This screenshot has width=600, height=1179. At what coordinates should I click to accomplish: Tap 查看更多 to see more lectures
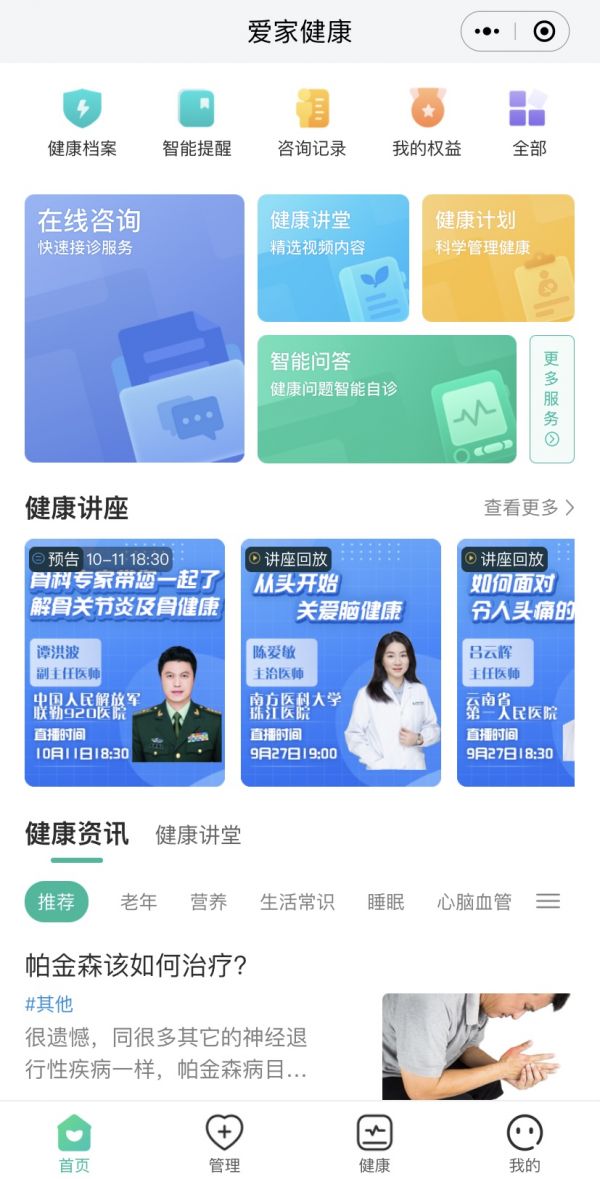point(529,507)
